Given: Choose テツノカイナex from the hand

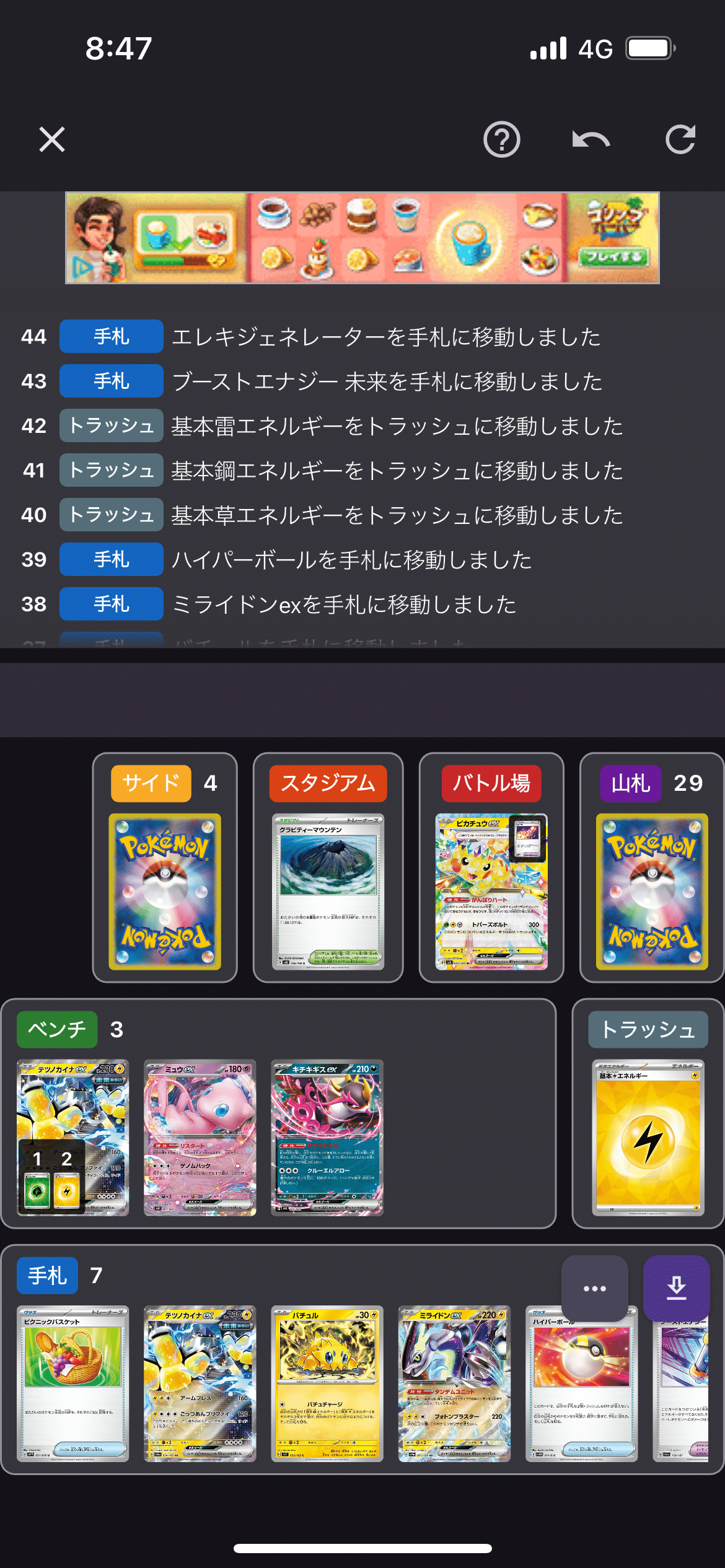Looking at the screenshot, I should [200, 1384].
